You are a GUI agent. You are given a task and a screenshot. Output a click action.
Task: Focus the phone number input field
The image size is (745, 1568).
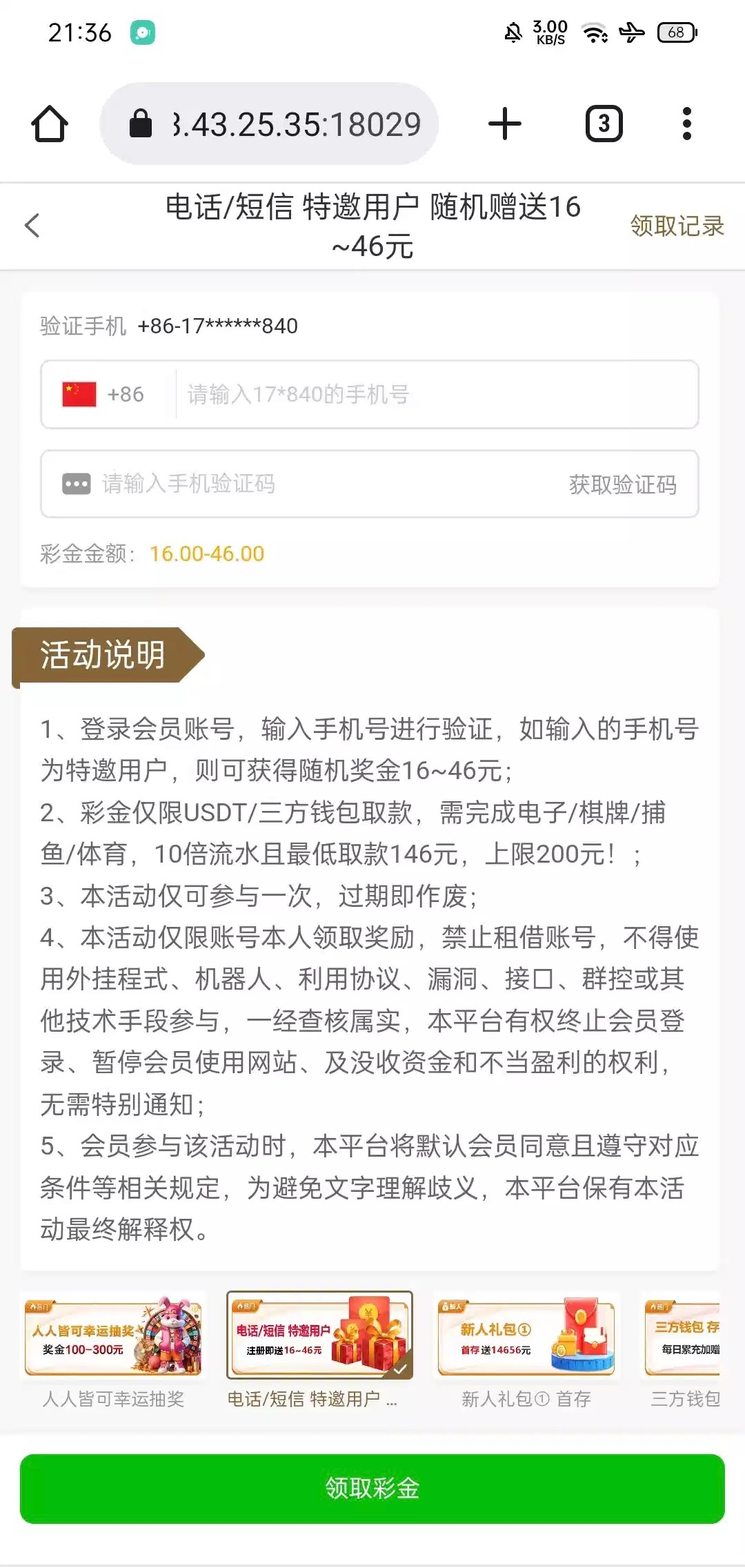click(x=435, y=395)
